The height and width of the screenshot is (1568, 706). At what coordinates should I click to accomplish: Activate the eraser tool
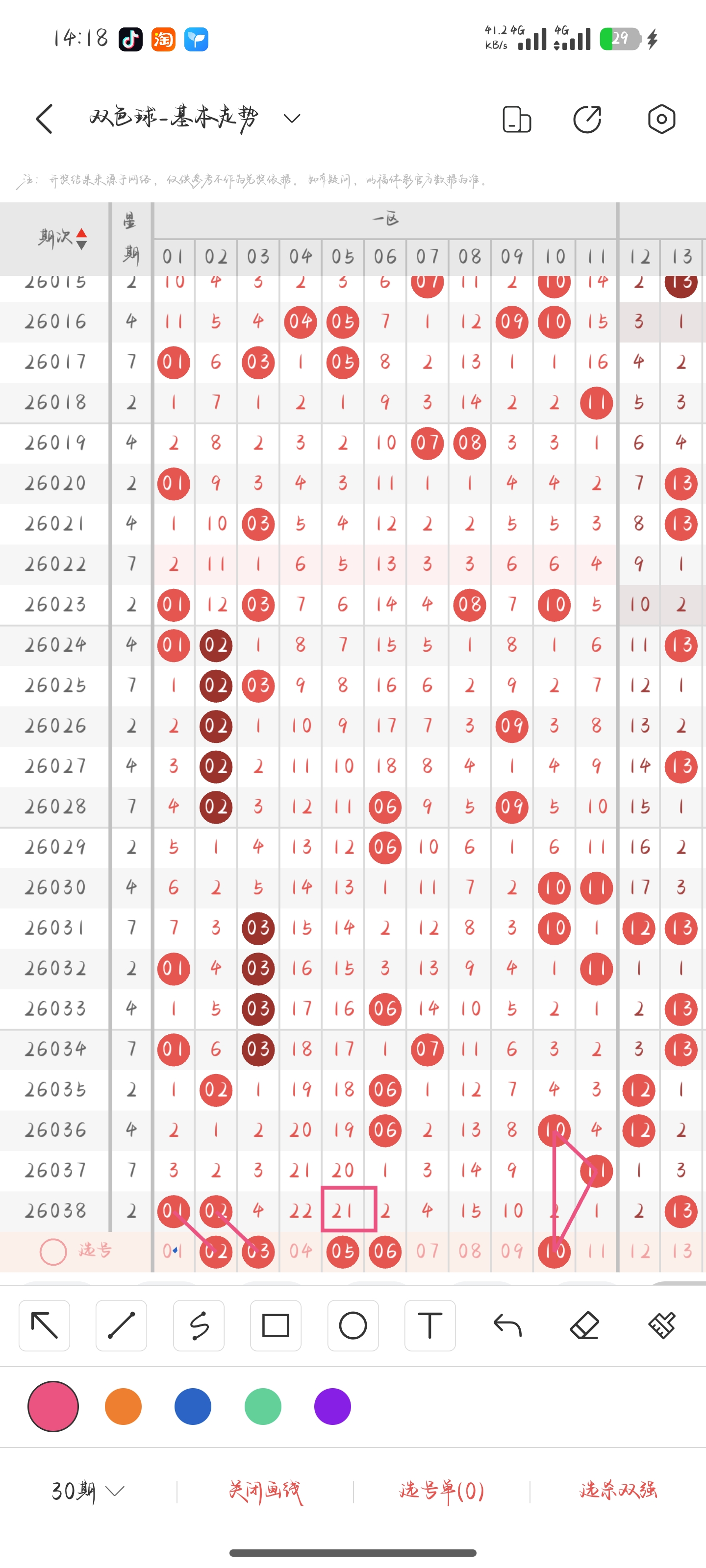pyautogui.click(x=584, y=1325)
